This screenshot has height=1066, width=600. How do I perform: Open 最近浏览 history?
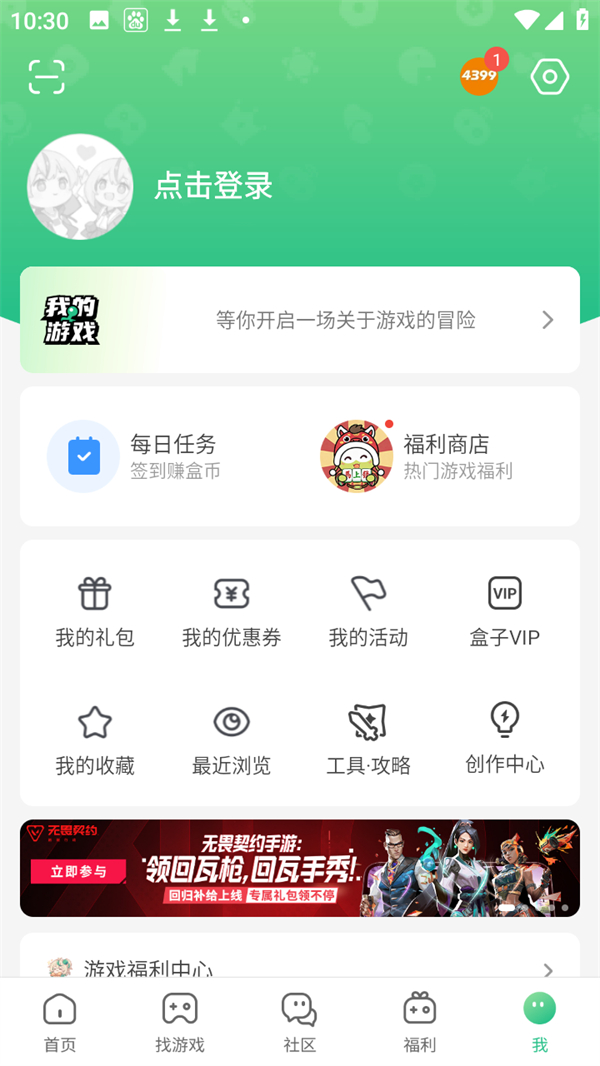click(x=232, y=740)
